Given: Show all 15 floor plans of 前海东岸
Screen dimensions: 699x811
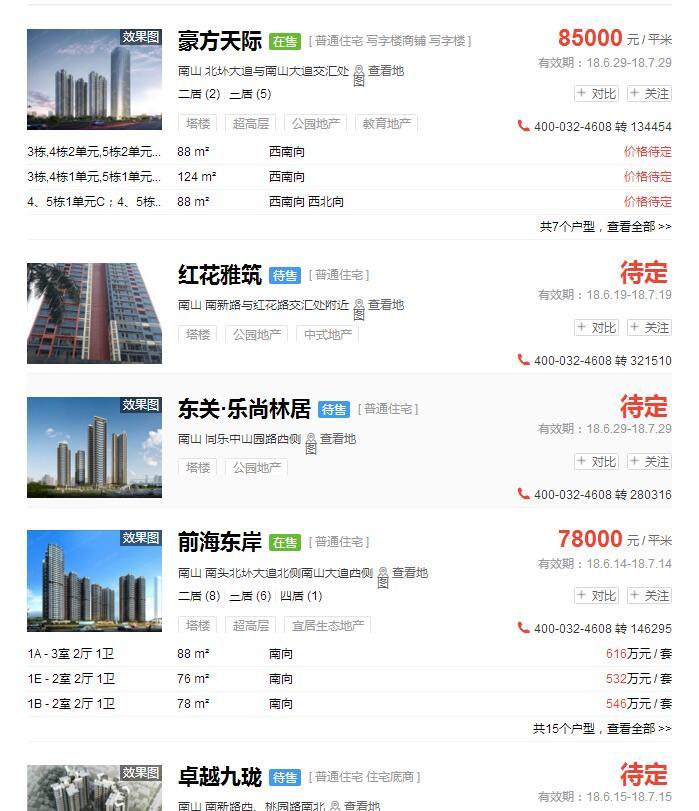Looking at the screenshot, I should pos(602,729).
